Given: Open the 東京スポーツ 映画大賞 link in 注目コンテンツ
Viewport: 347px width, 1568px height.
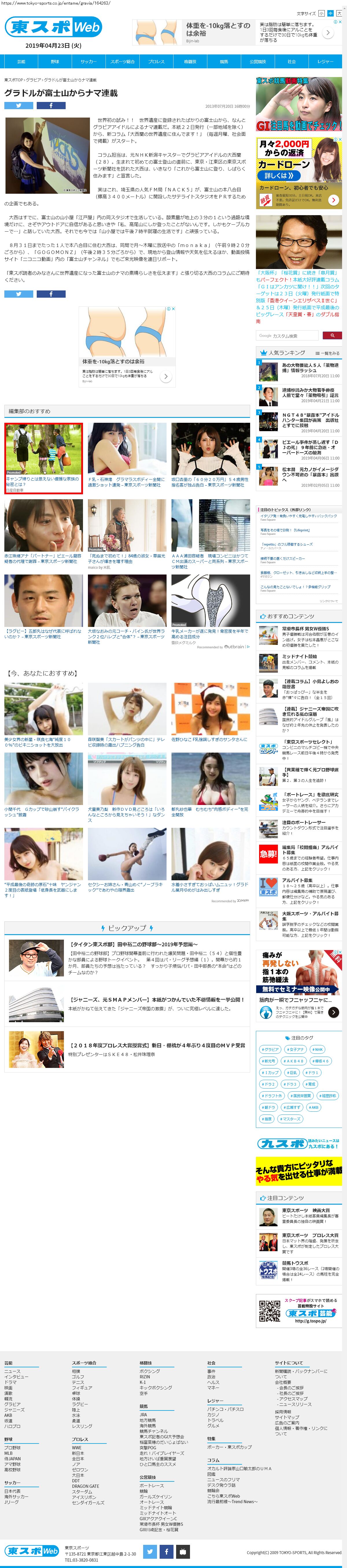Looking at the screenshot, I should 305,1210.
